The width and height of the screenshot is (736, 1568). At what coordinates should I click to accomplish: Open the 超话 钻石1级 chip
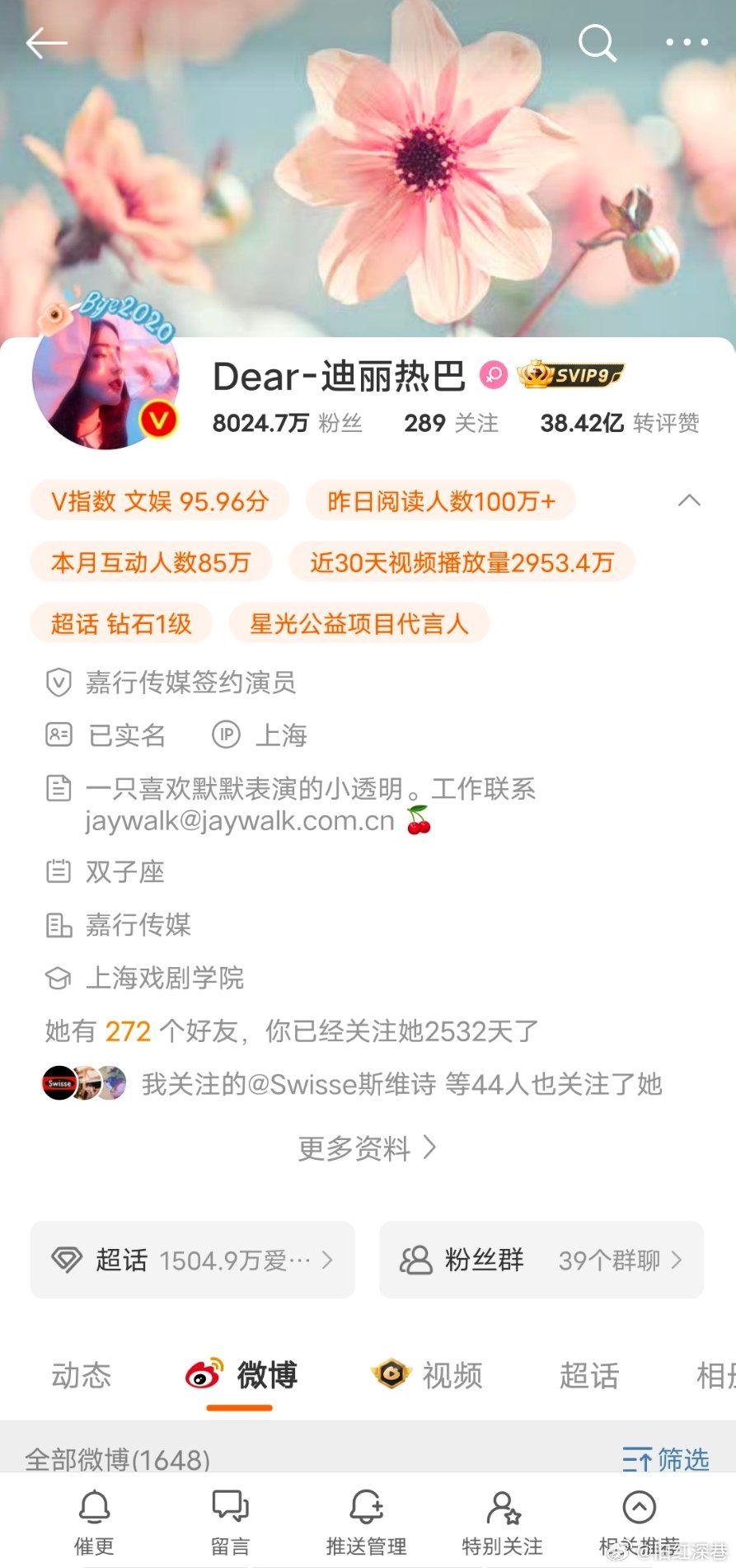click(x=121, y=623)
